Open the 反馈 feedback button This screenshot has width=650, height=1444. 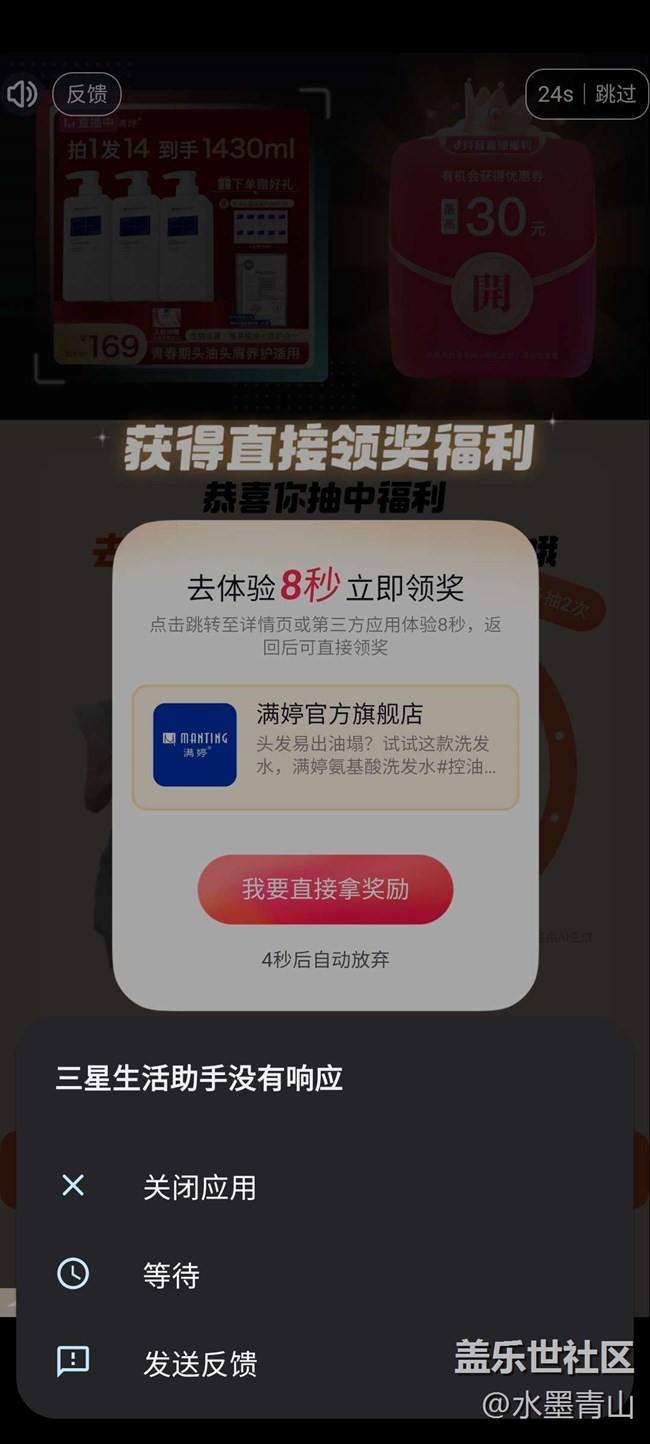pyautogui.click(x=87, y=94)
